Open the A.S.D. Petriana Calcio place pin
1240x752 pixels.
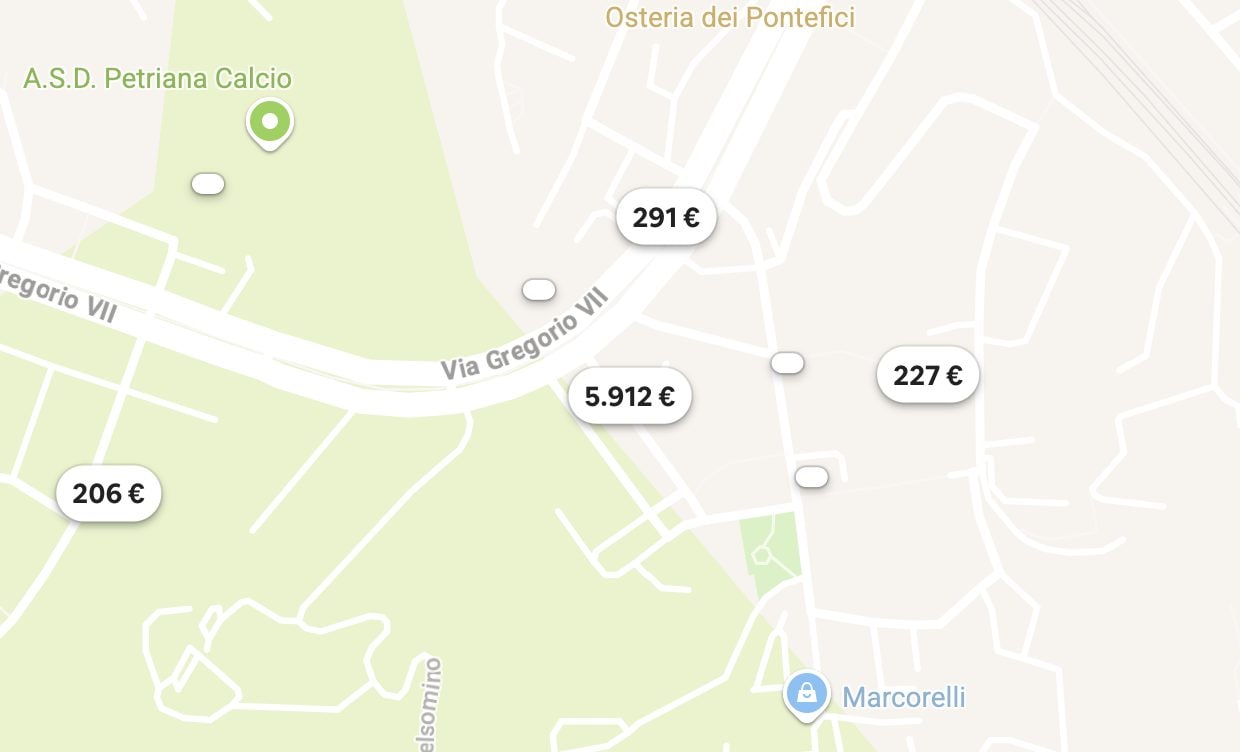tap(269, 123)
